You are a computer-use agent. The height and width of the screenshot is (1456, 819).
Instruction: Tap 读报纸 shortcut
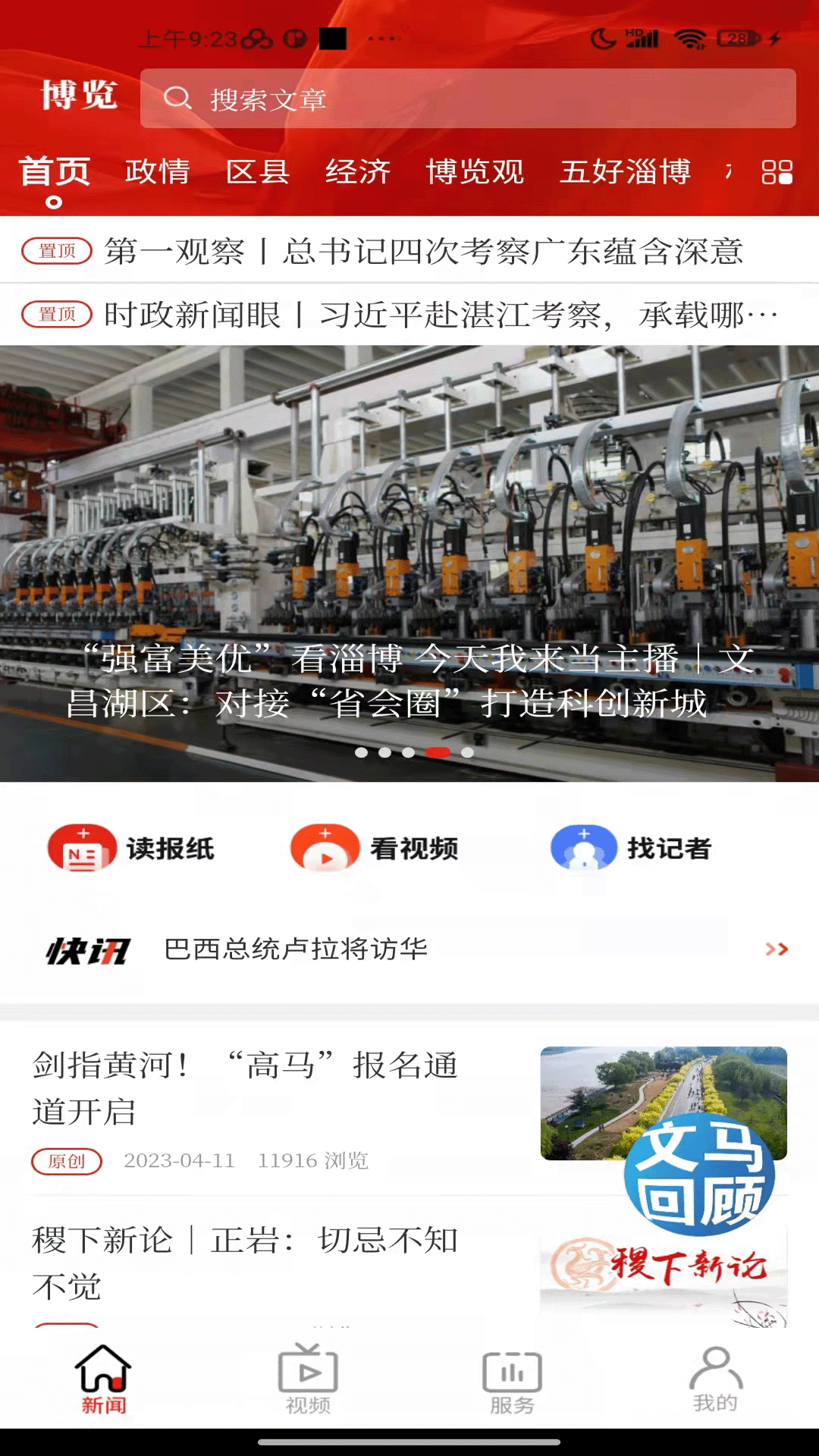[132, 848]
